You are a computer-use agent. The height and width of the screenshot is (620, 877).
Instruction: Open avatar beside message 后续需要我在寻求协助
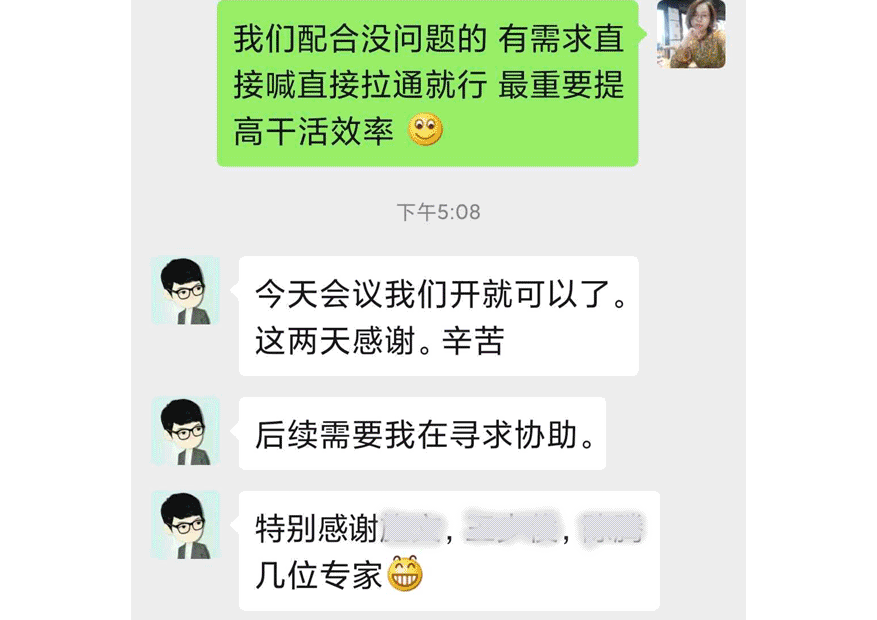point(185,431)
